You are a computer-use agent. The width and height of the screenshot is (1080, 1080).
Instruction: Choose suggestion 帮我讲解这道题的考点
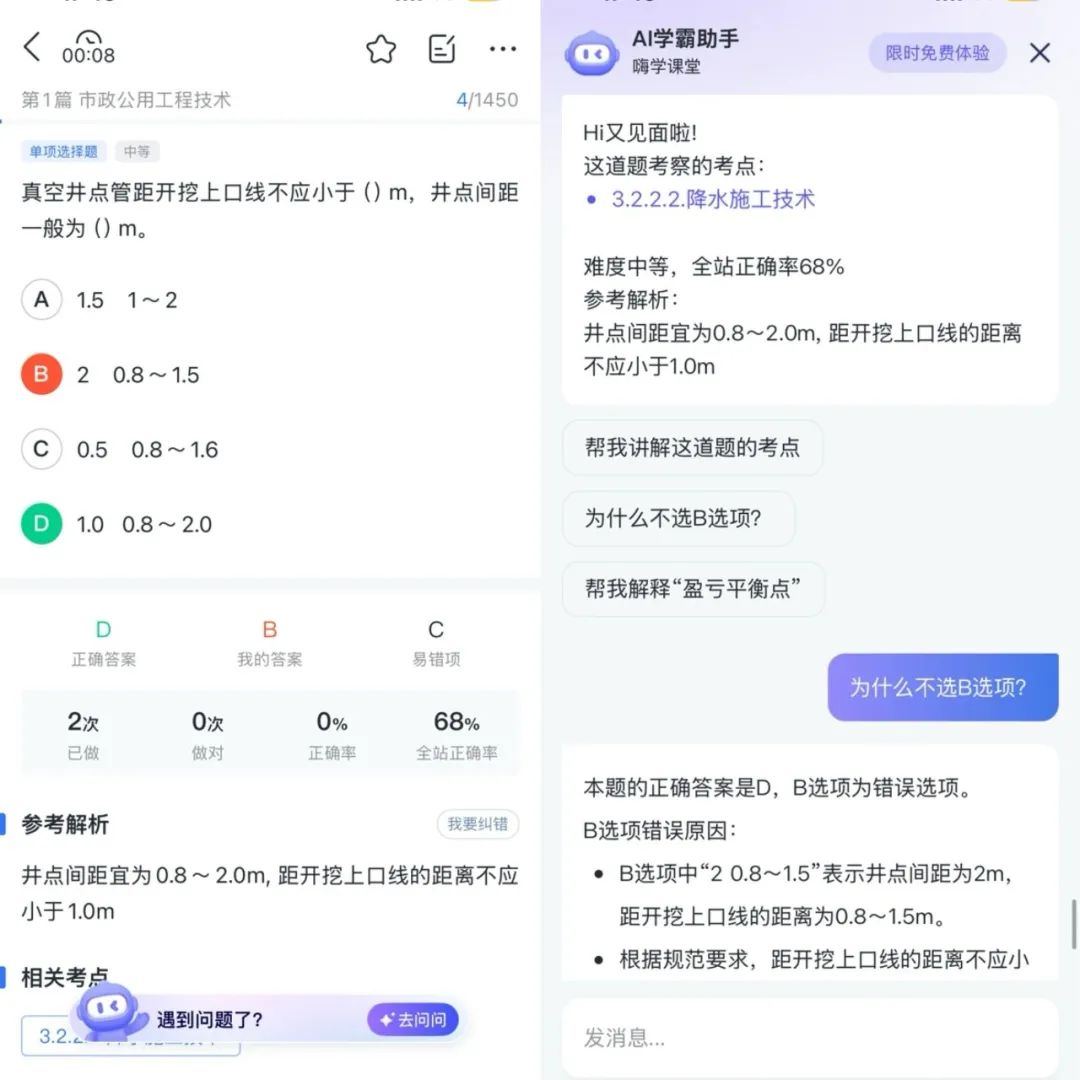[692, 448]
